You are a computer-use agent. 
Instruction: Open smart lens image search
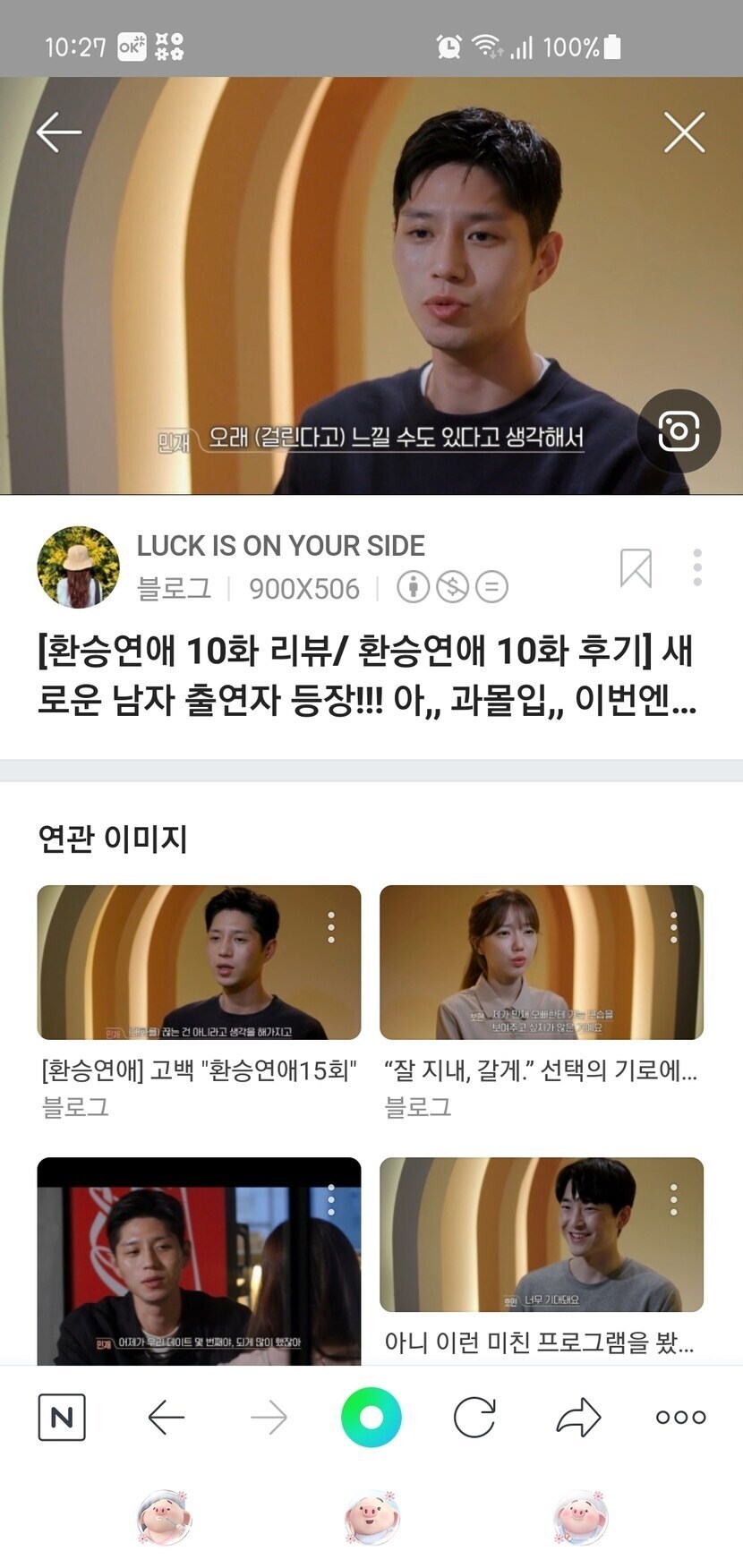tap(679, 431)
